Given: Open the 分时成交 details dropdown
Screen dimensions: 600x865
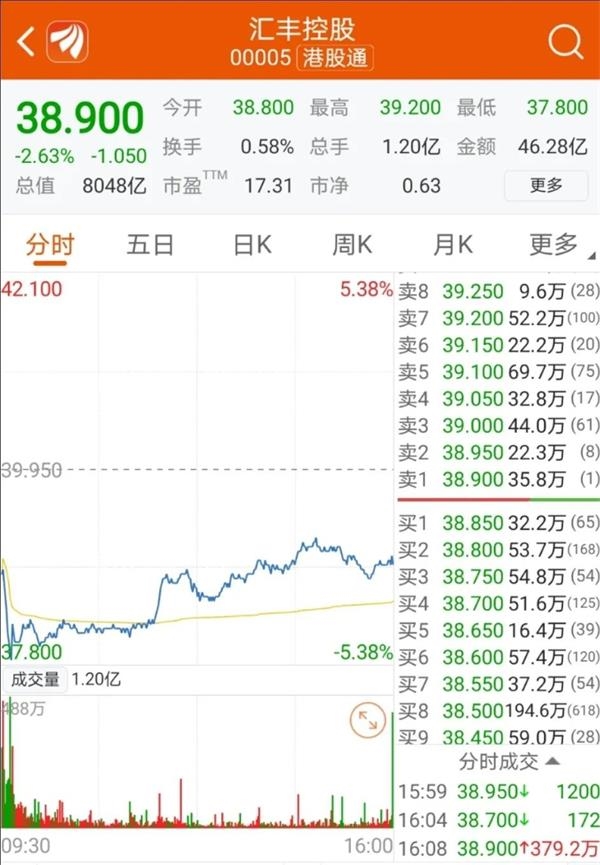Looking at the screenshot, I should [508, 761].
